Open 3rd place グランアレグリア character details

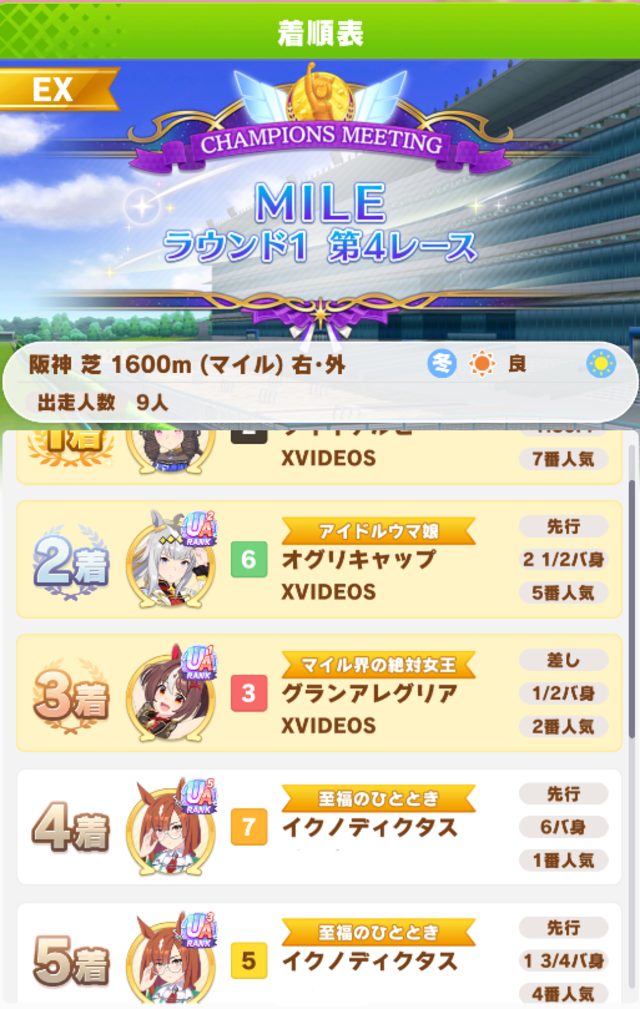point(168,696)
